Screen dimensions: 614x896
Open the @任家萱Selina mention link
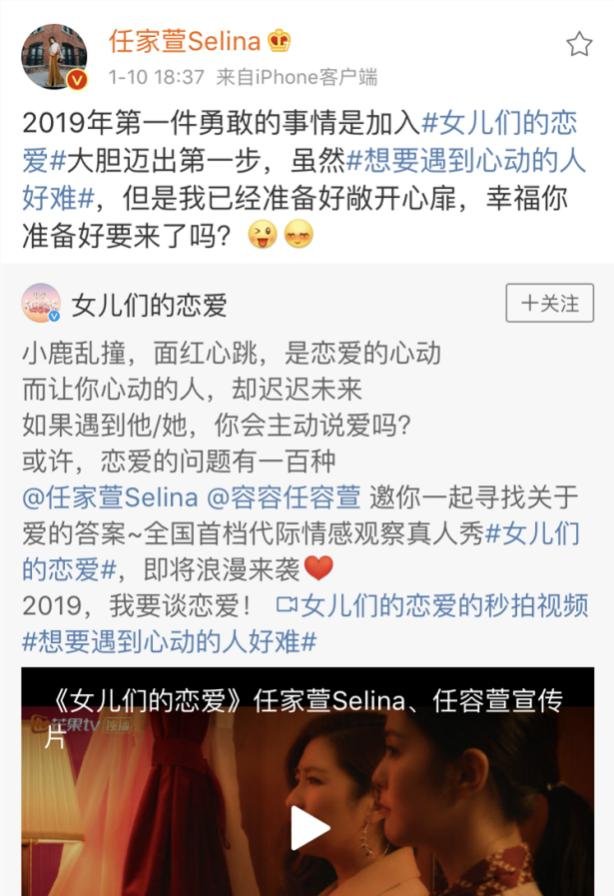110,497
